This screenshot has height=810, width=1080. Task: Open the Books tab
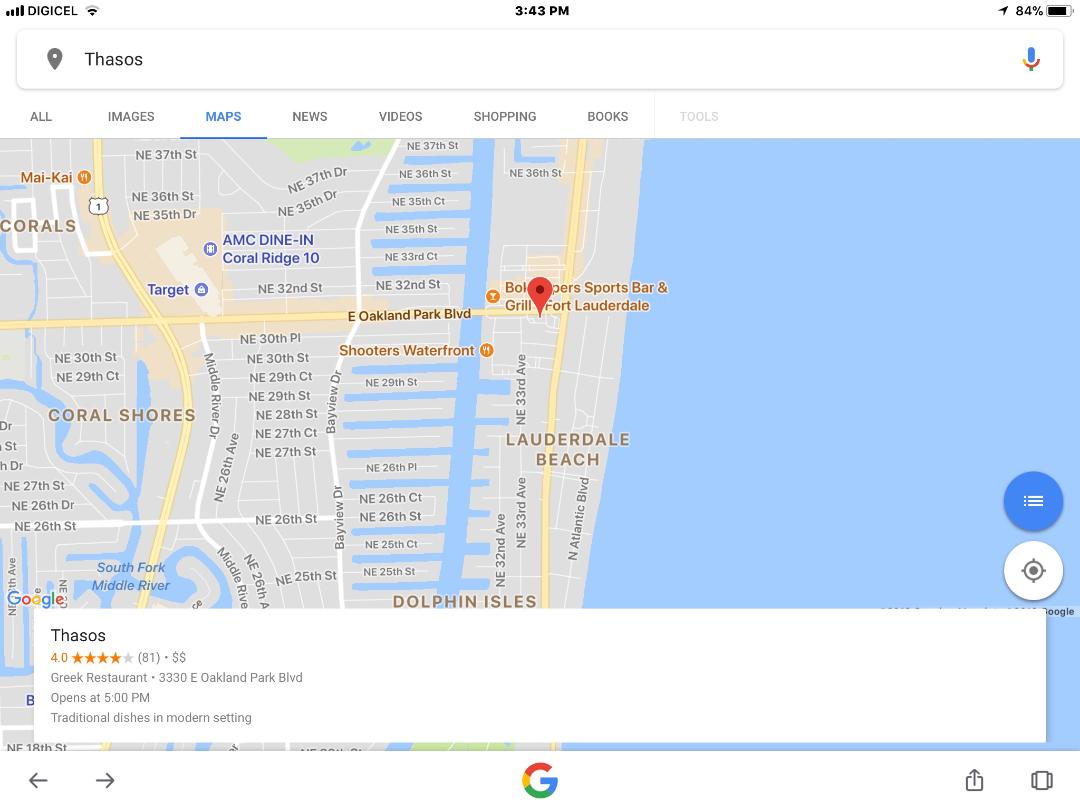click(x=607, y=116)
